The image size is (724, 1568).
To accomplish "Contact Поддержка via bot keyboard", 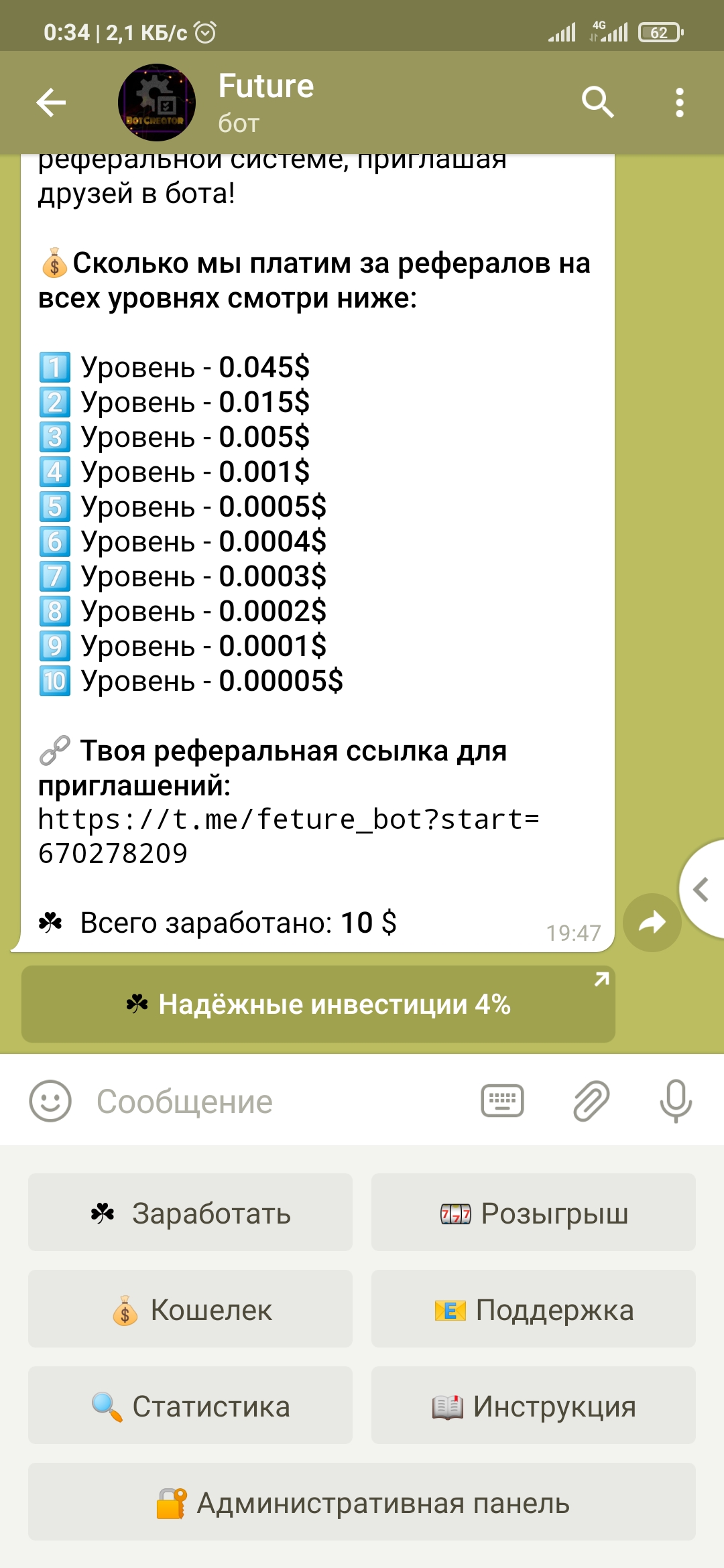I will [534, 1309].
